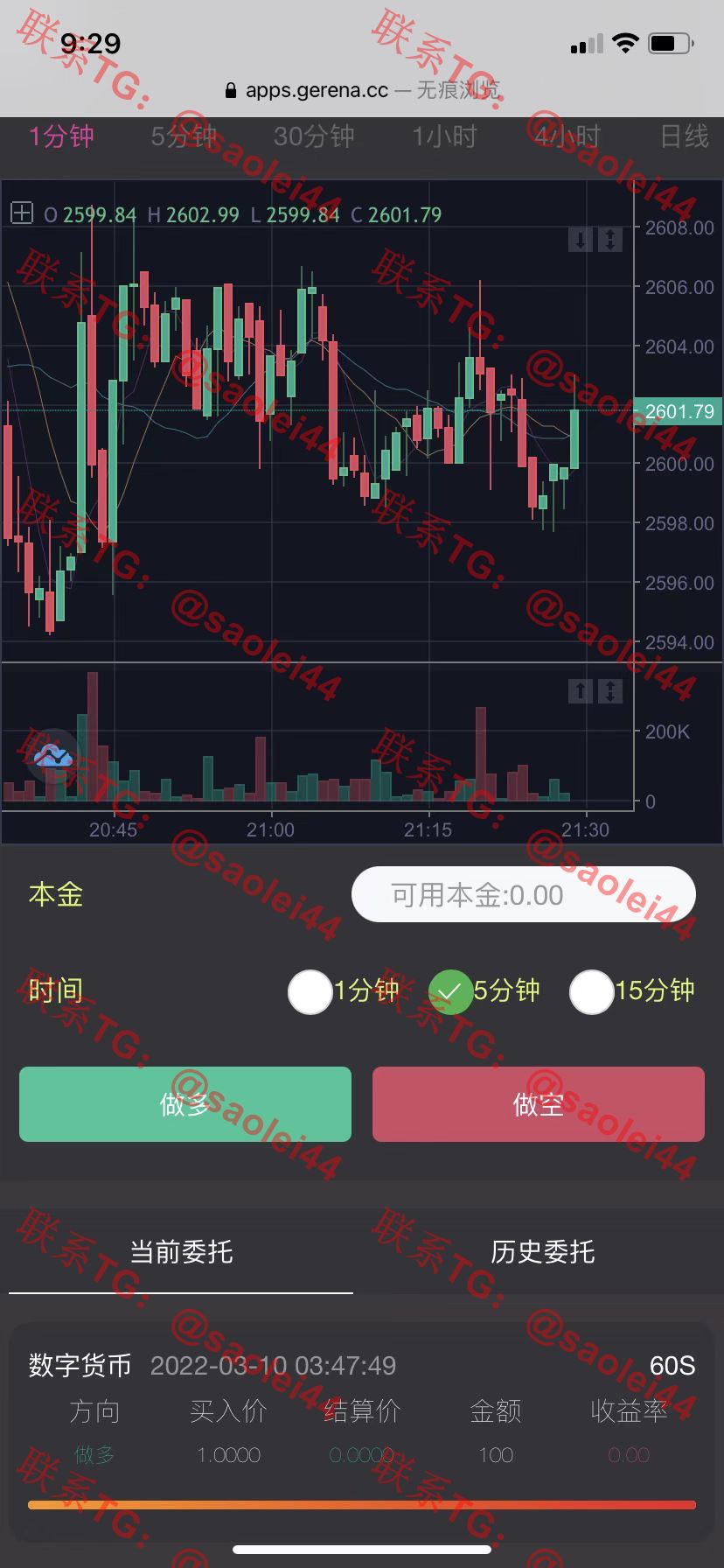Switch to the 当前委托 tab

(181, 1252)
